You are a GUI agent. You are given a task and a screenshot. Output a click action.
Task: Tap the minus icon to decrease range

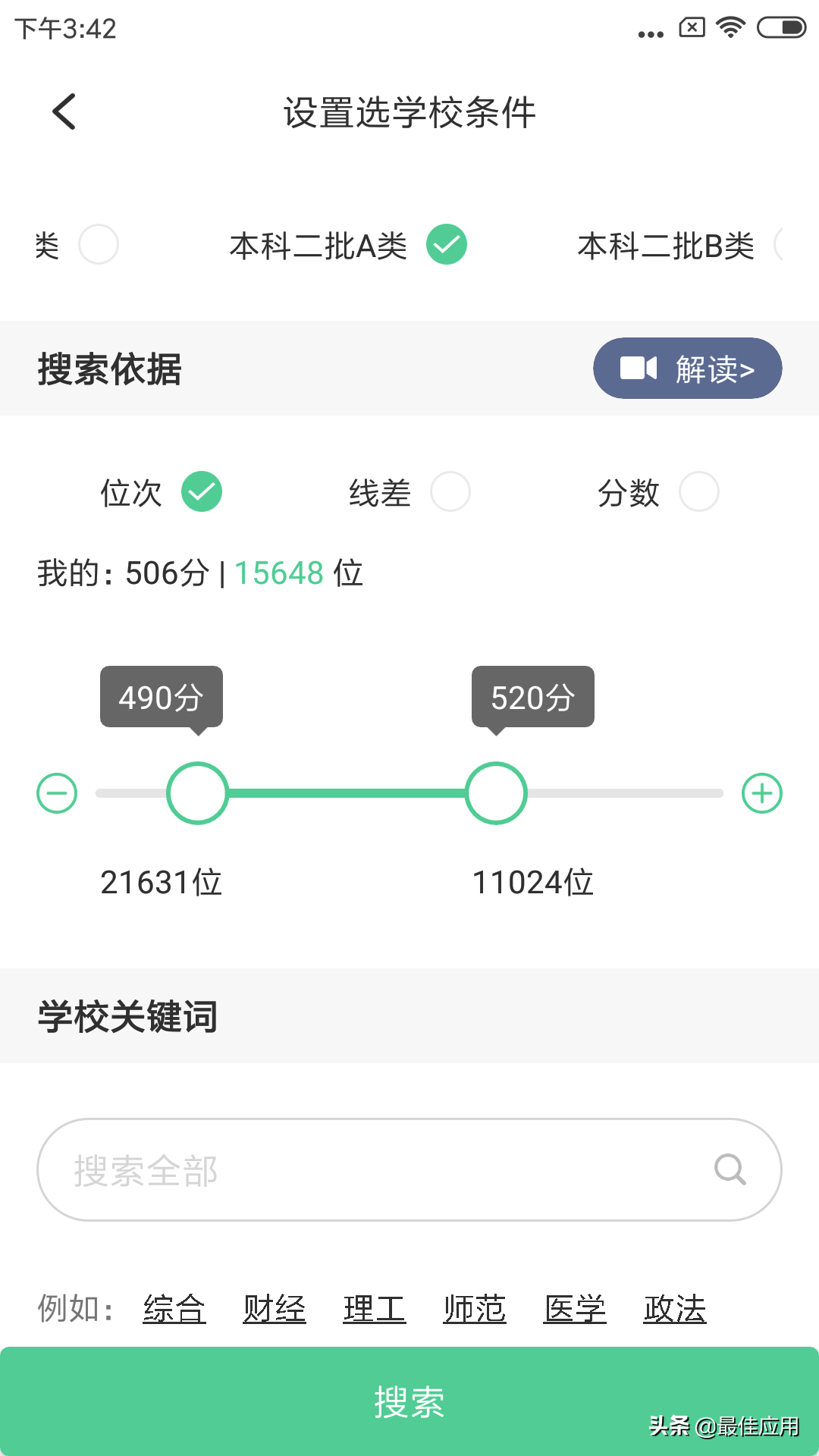coord(57,792)
